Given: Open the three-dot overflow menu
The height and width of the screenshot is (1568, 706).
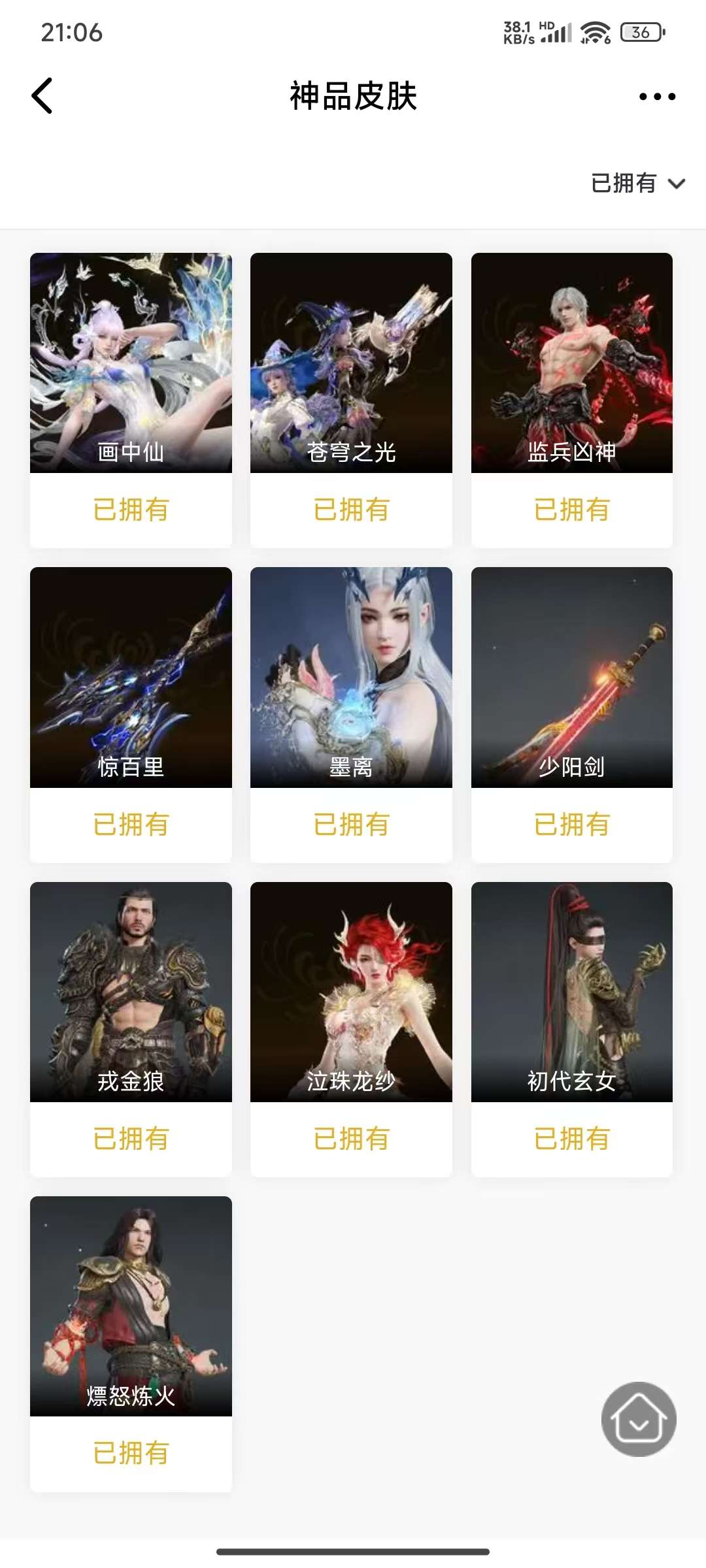Looking at the screenshot, I should [657, 97].
